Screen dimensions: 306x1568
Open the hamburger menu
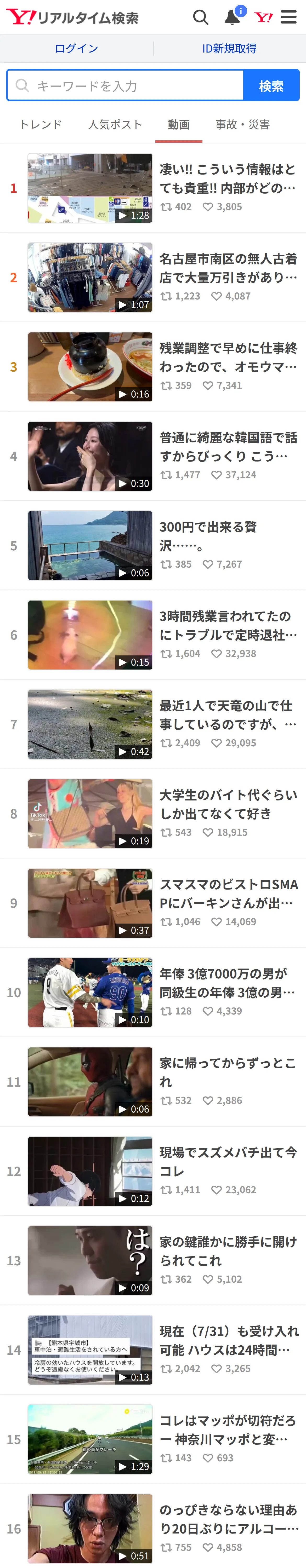pos(289,17)
